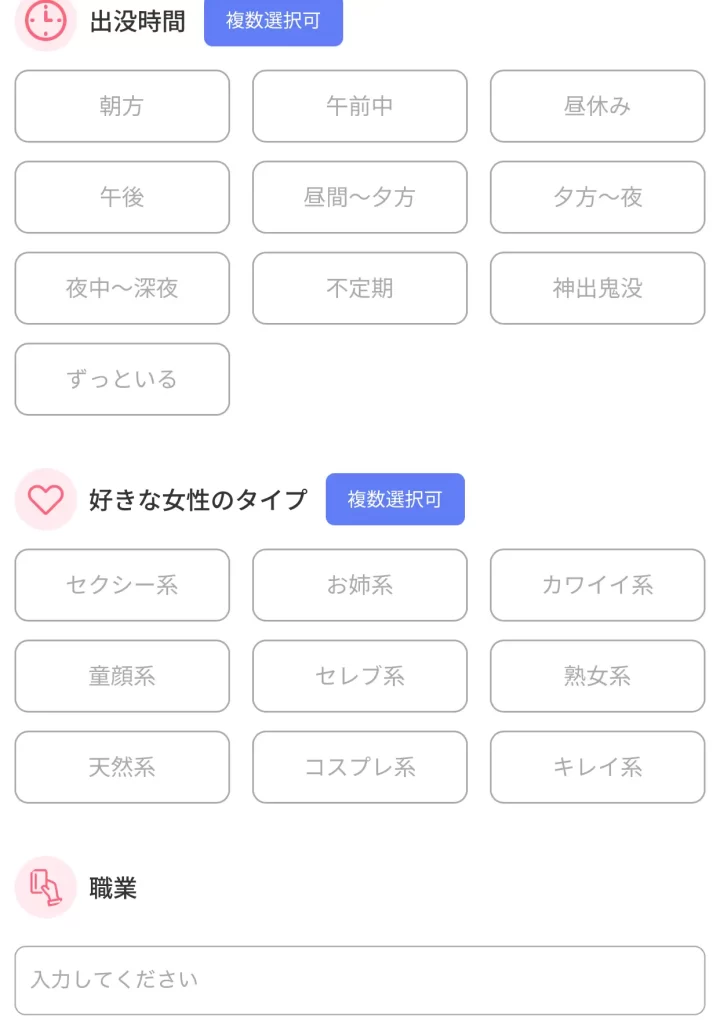Click the 複数選択可 badge next to 出没時間
Viewport: 720px width, 1024px height.
pos(273,21)
